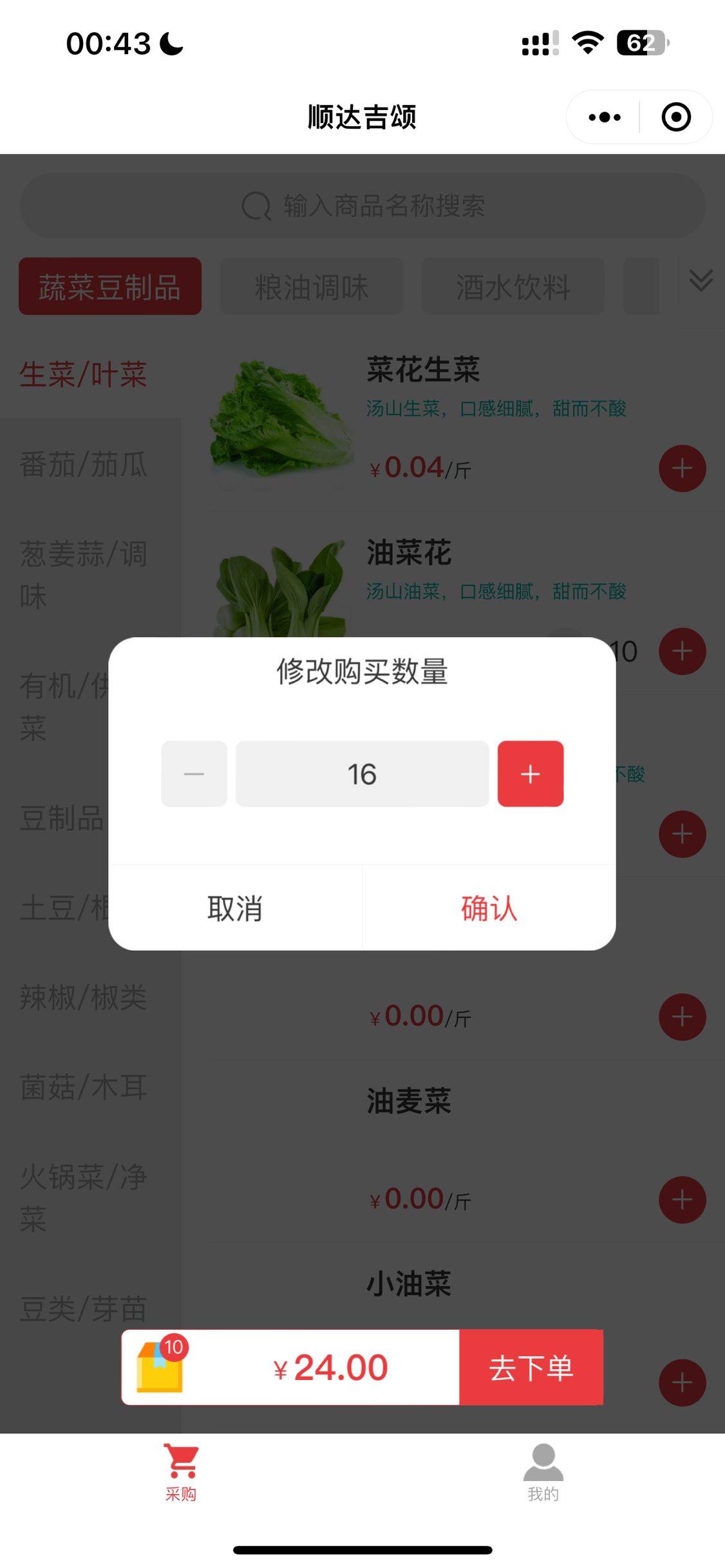Switch to the 我的 tab
725x1568 pixels.
[543, 1473]
